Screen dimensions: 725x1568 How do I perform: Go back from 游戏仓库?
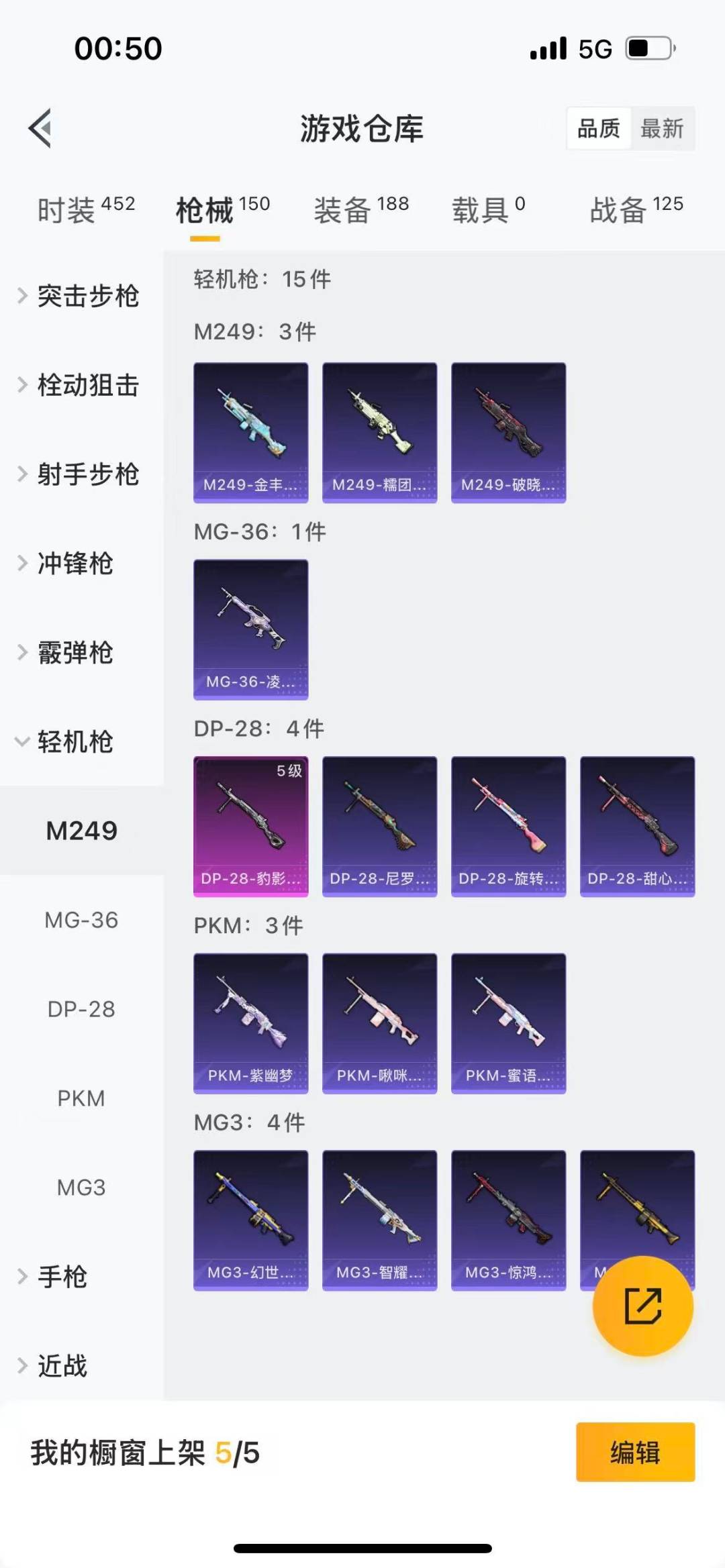[40, 128]
